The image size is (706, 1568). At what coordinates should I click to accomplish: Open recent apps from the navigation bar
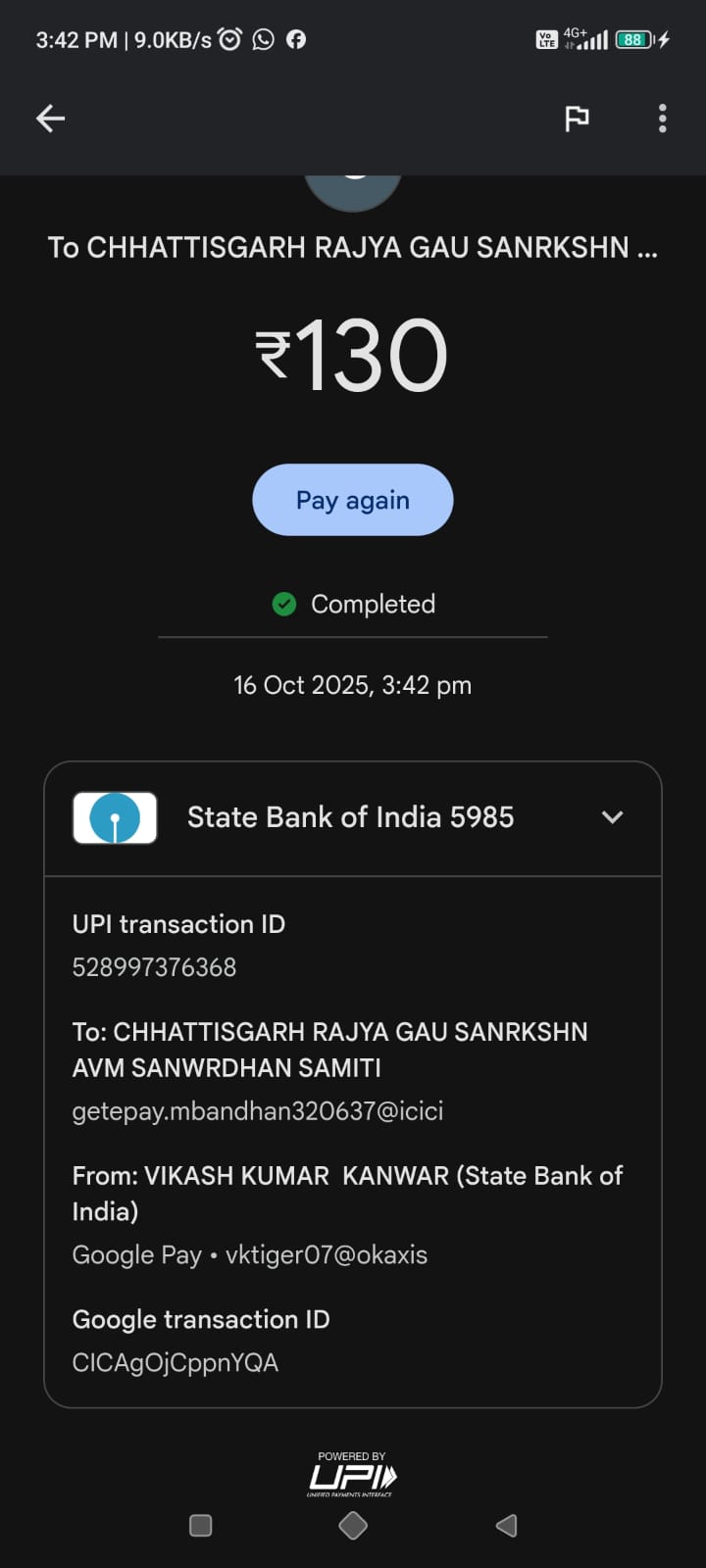coord(201,1525)
